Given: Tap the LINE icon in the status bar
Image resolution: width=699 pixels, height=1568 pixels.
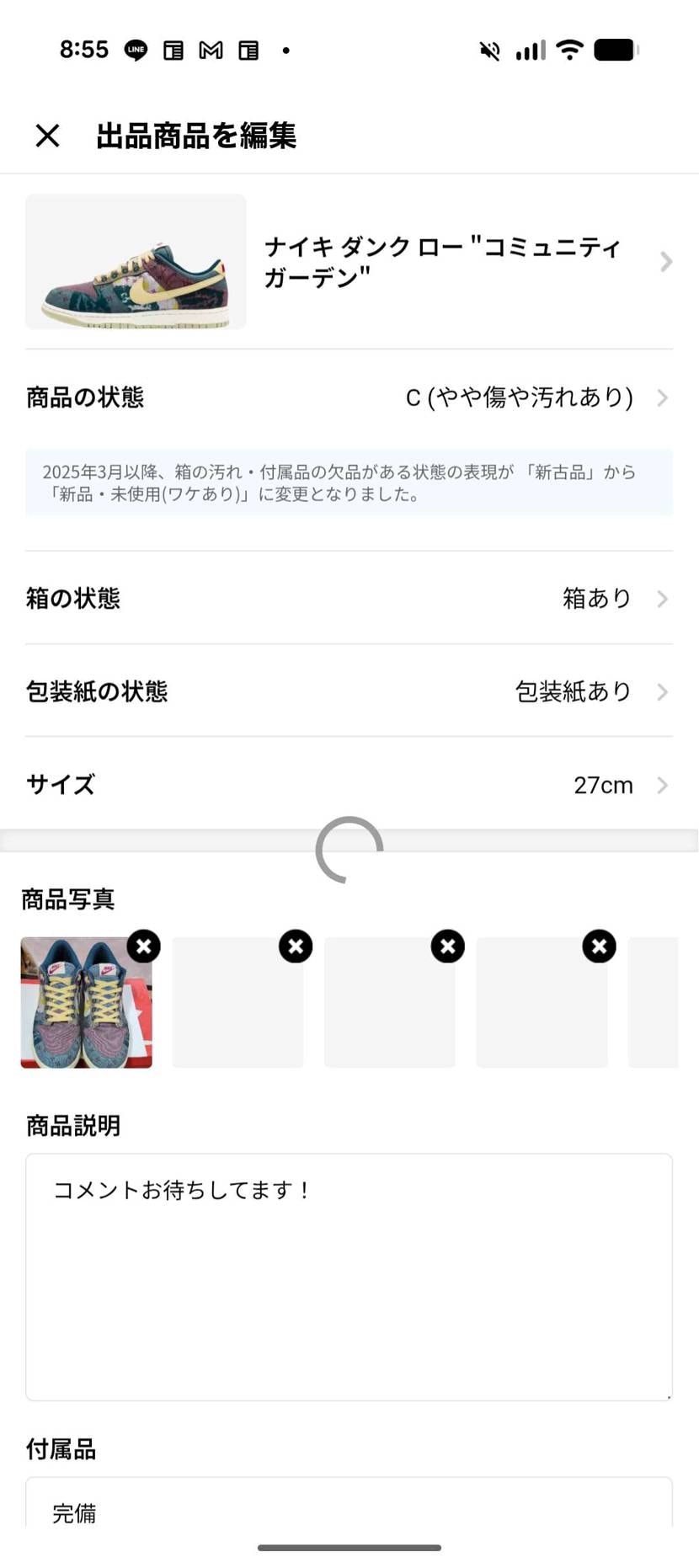Looking at the screenshot, I should pyautogui.click(x=136, y=50).
